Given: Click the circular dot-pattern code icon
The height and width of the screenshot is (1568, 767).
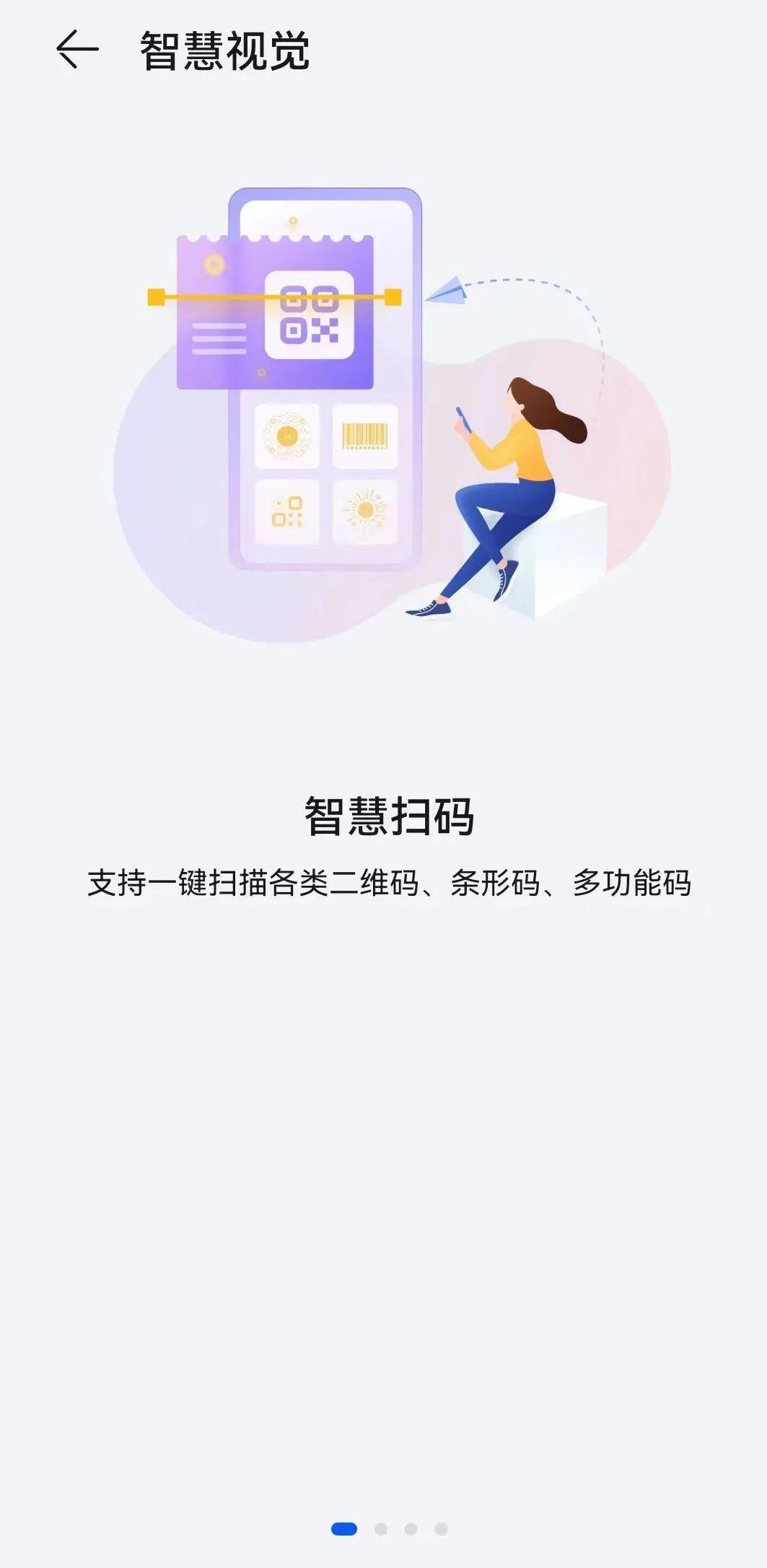Looking at the screenshot, I should pos(287,434).
